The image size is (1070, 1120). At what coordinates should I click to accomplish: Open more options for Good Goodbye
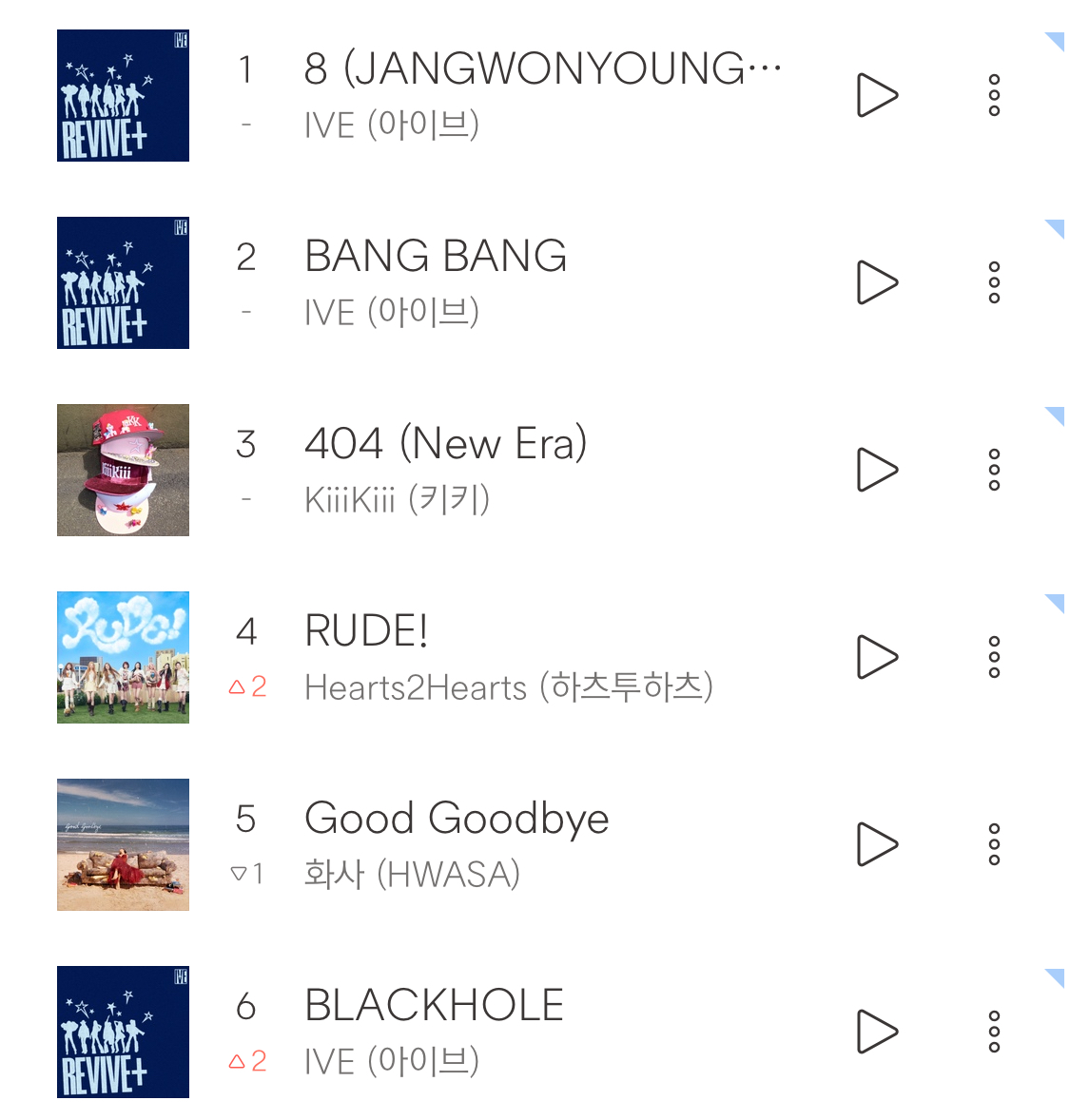pos(994,844)
